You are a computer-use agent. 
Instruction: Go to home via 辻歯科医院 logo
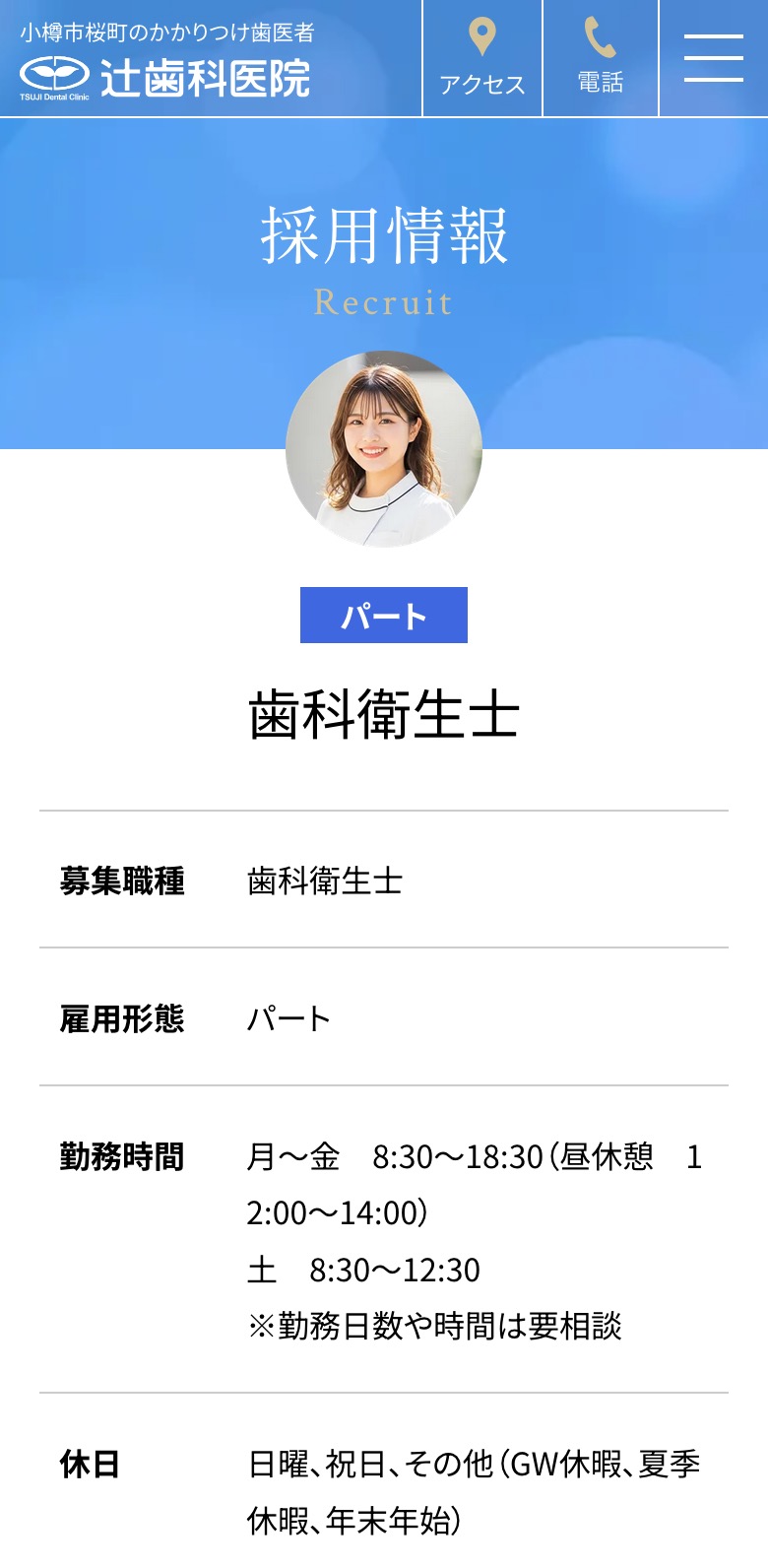(x=165, y=77)
